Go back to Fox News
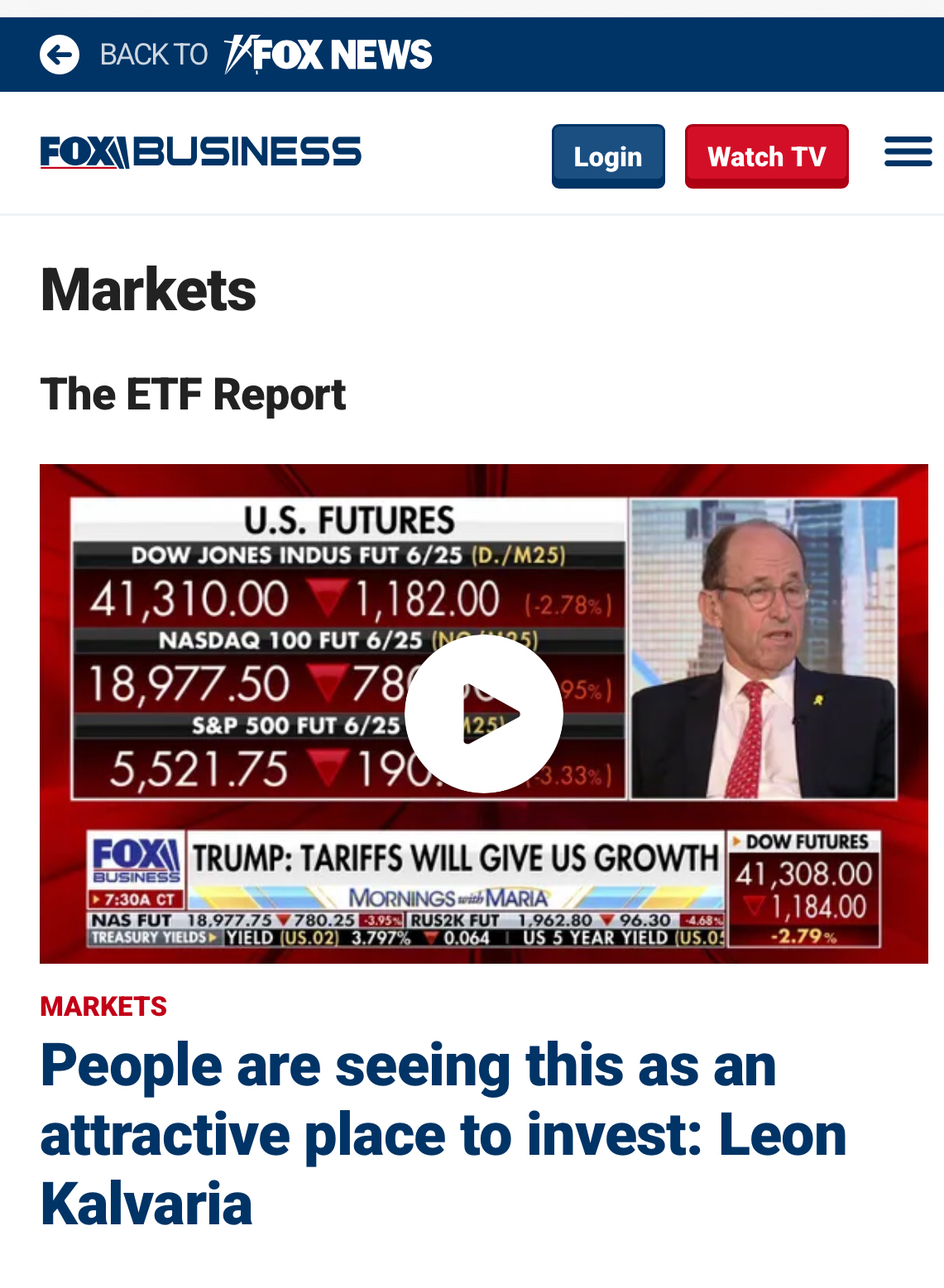 236,55
